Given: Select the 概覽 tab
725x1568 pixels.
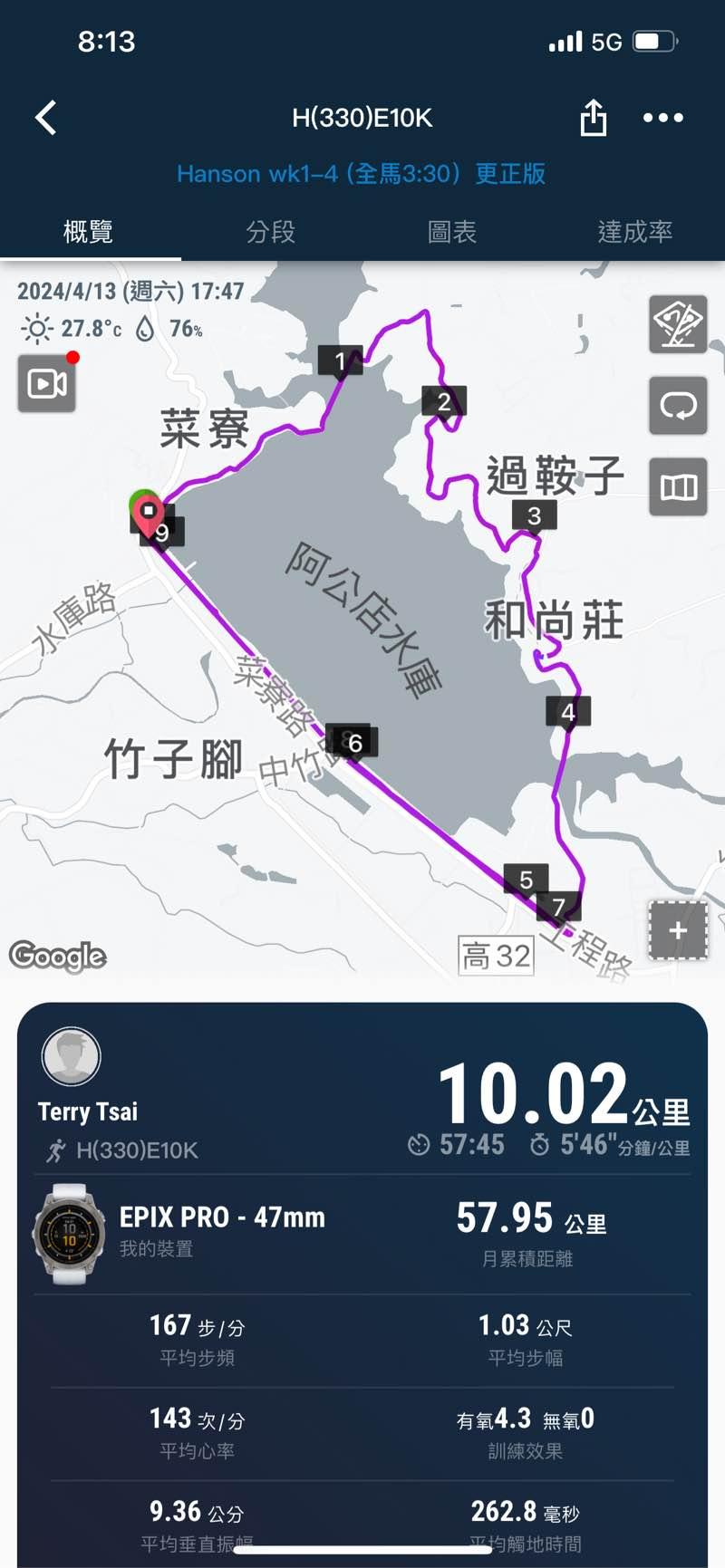Looking at the screenshot, I should point(89,232).
